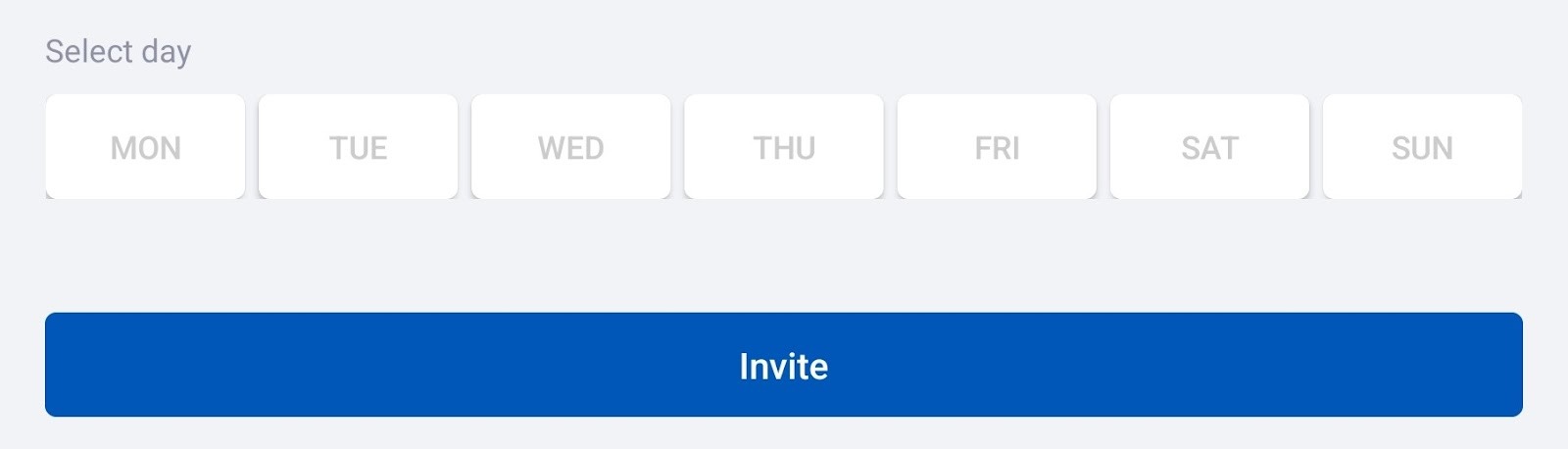Pick WED from the day selector
1568x449 pixels.
click(570, 147)
